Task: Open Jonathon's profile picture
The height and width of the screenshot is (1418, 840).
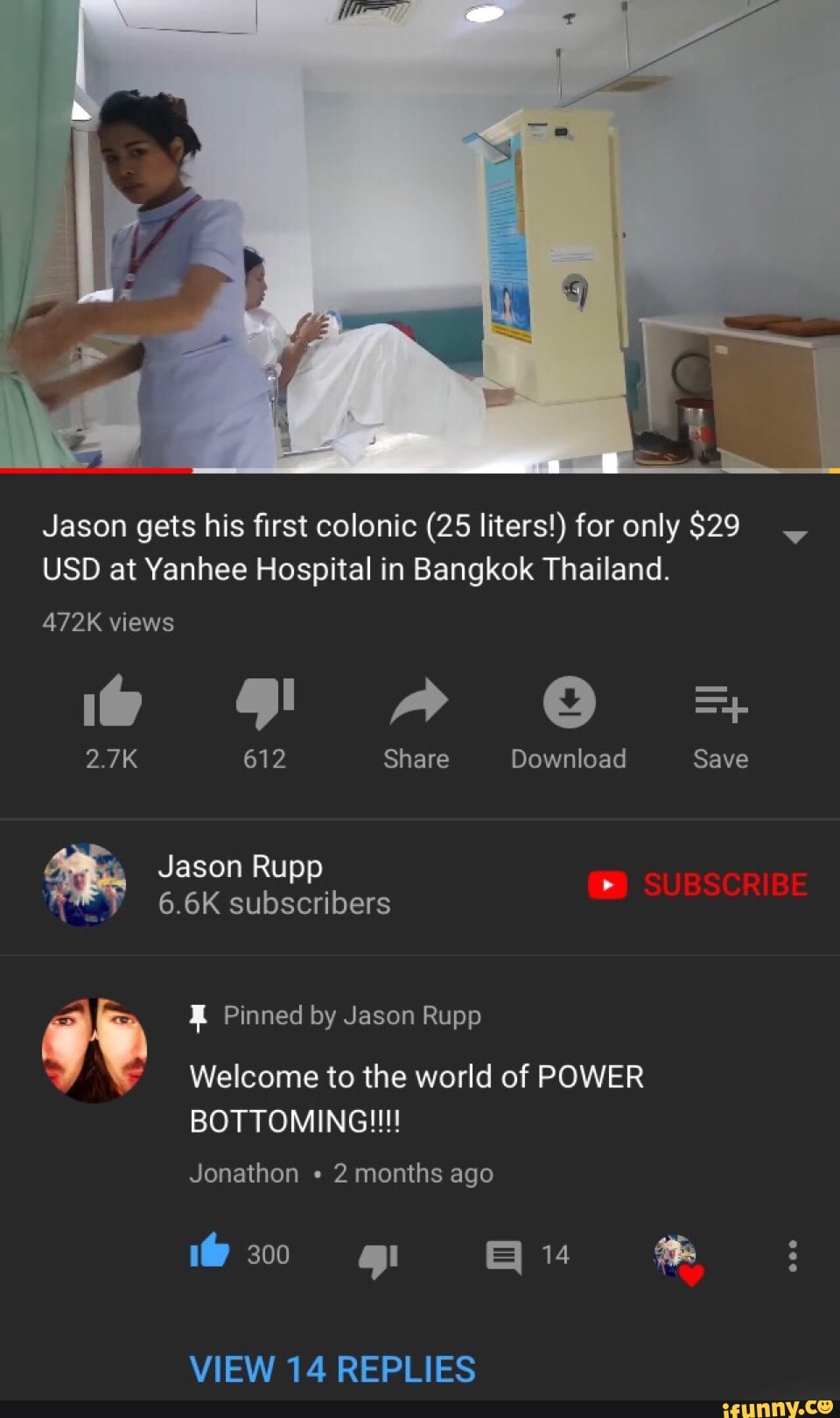Action: pos(94,1049)
